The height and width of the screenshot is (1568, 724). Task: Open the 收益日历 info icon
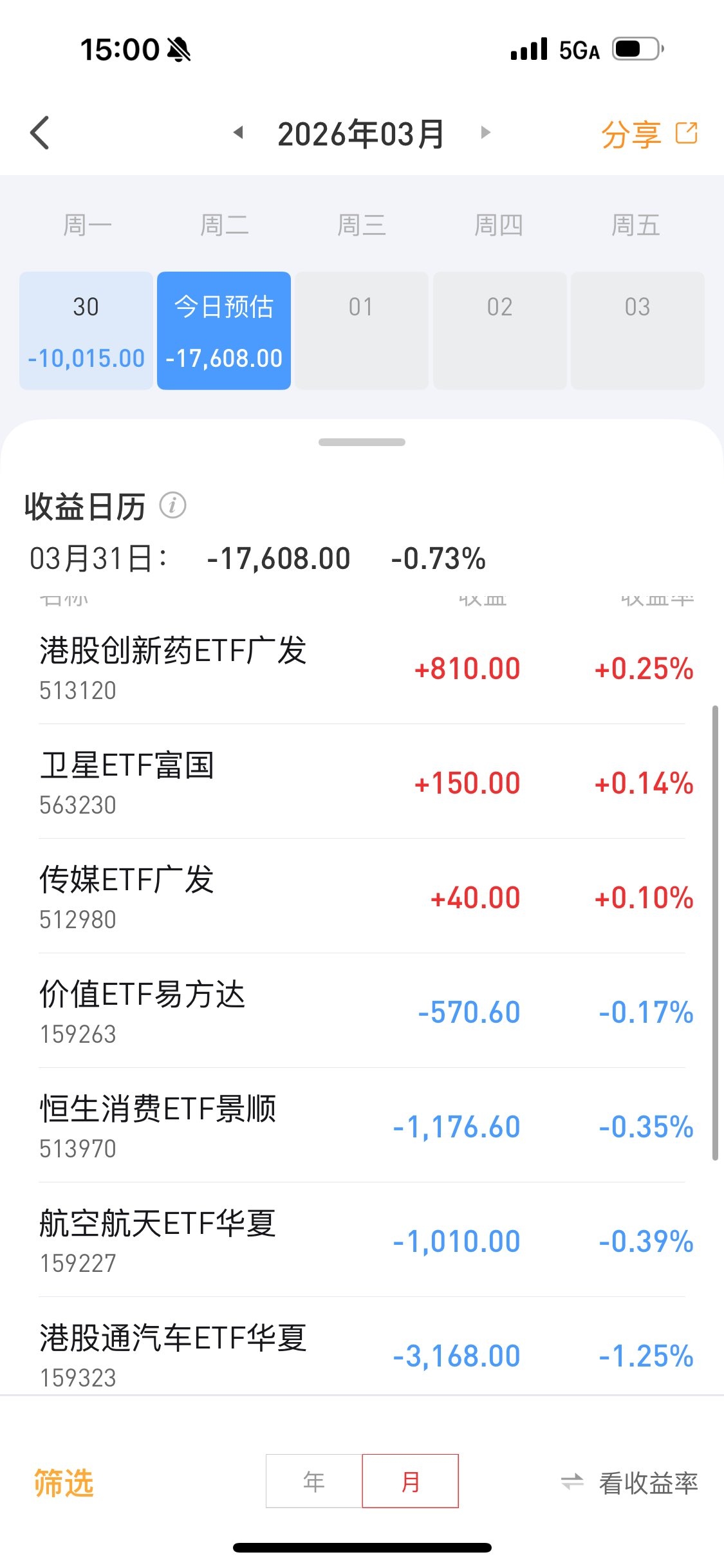click(172, 506)
